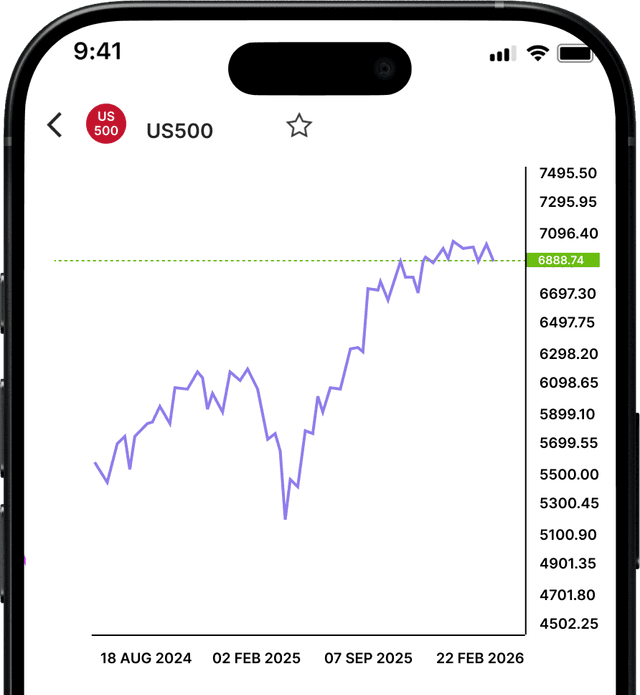Go back from the US500 chart
Viewport: 640px width, 695px height.
55,125
